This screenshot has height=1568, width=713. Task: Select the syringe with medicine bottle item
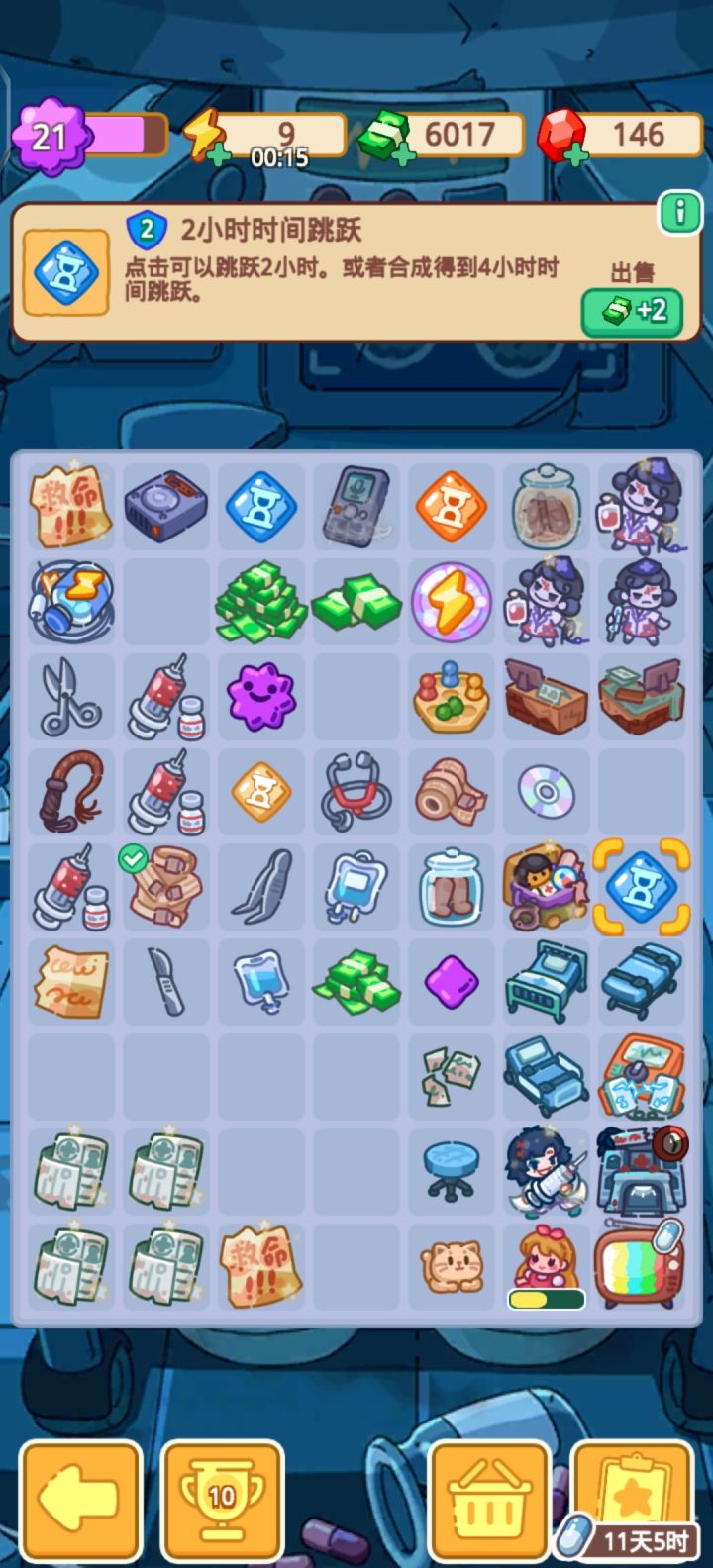tap(165, 697)
